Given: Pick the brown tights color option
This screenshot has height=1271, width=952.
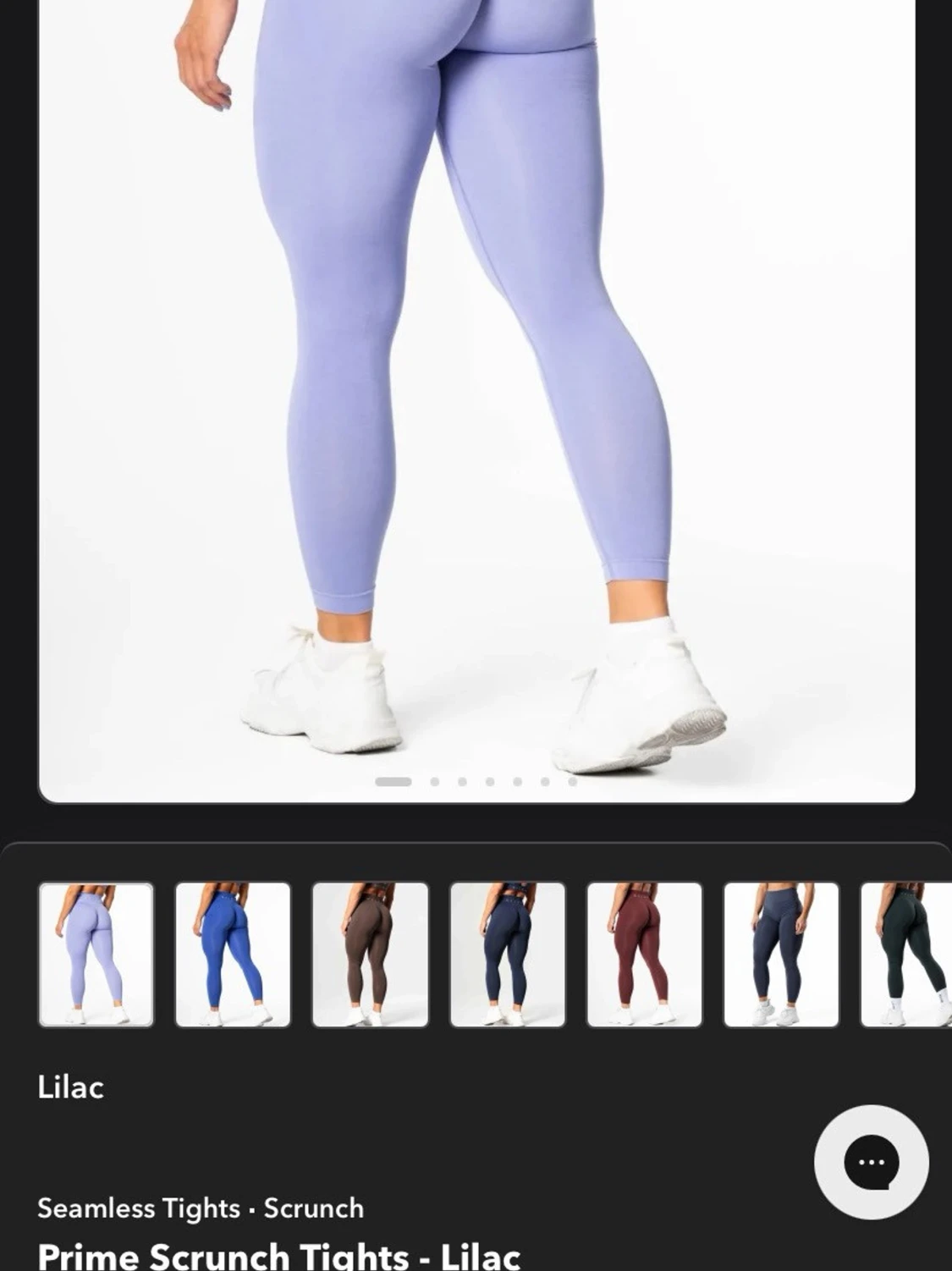Looking at the screenshot, I should [x=370, y=955].
